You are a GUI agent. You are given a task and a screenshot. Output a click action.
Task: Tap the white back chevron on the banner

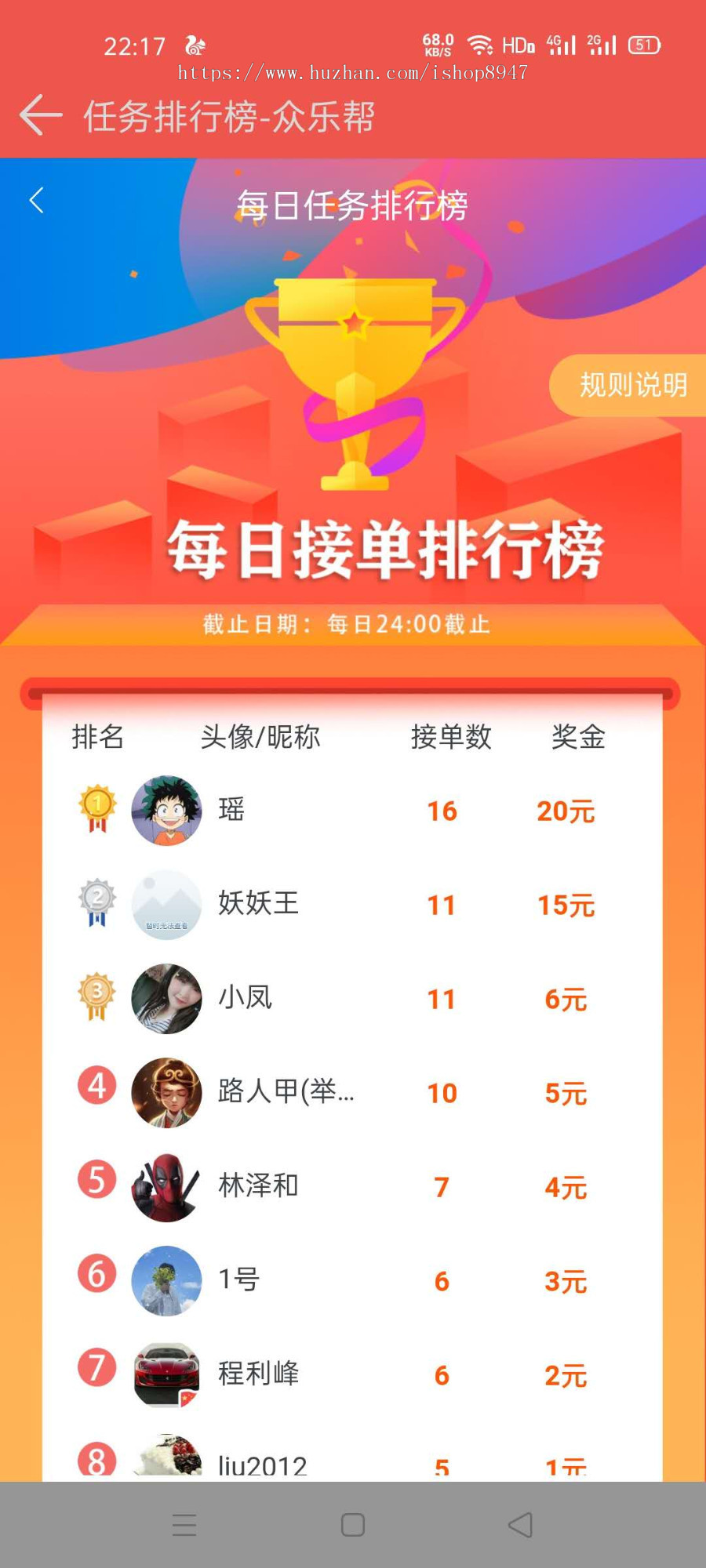pos(35,200)
